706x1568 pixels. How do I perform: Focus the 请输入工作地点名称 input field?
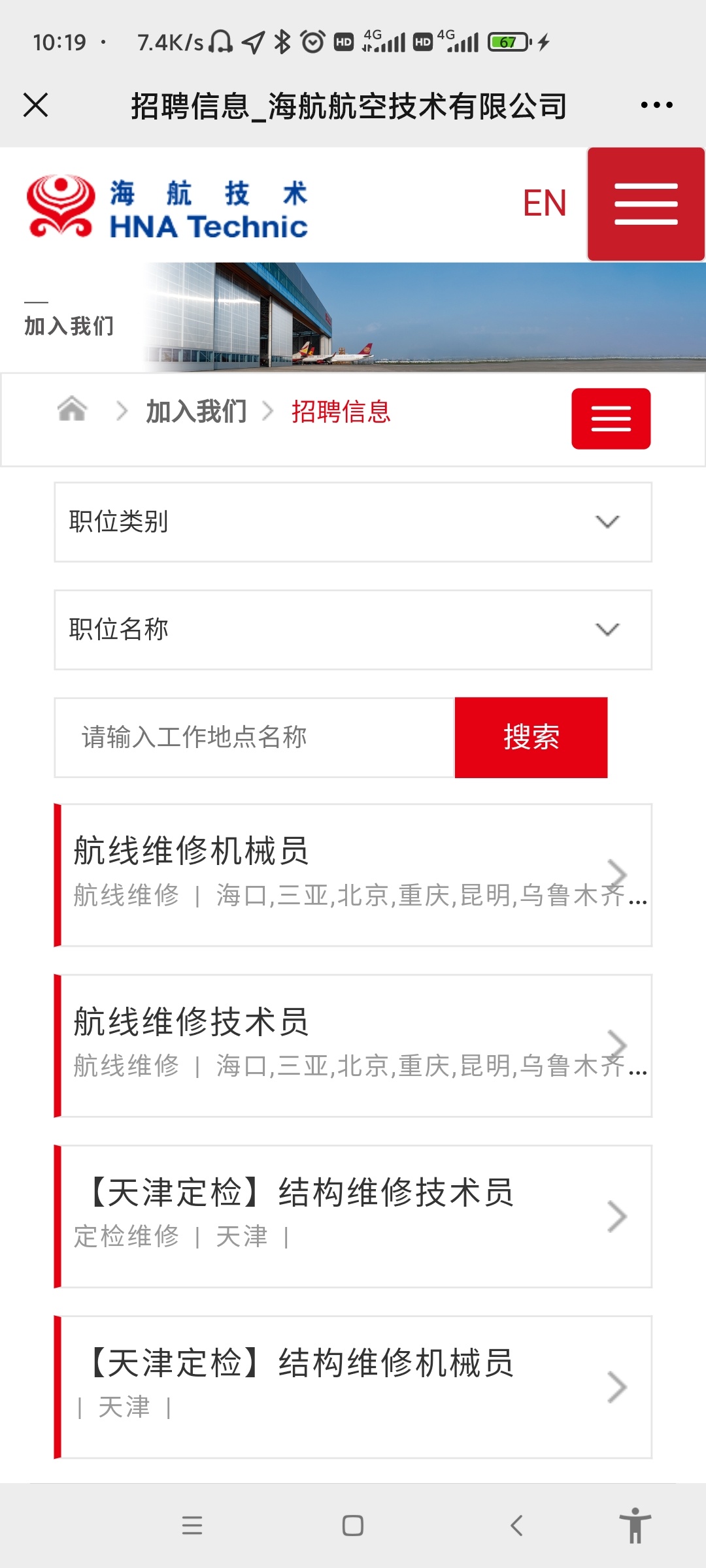[x=255, y=738]
